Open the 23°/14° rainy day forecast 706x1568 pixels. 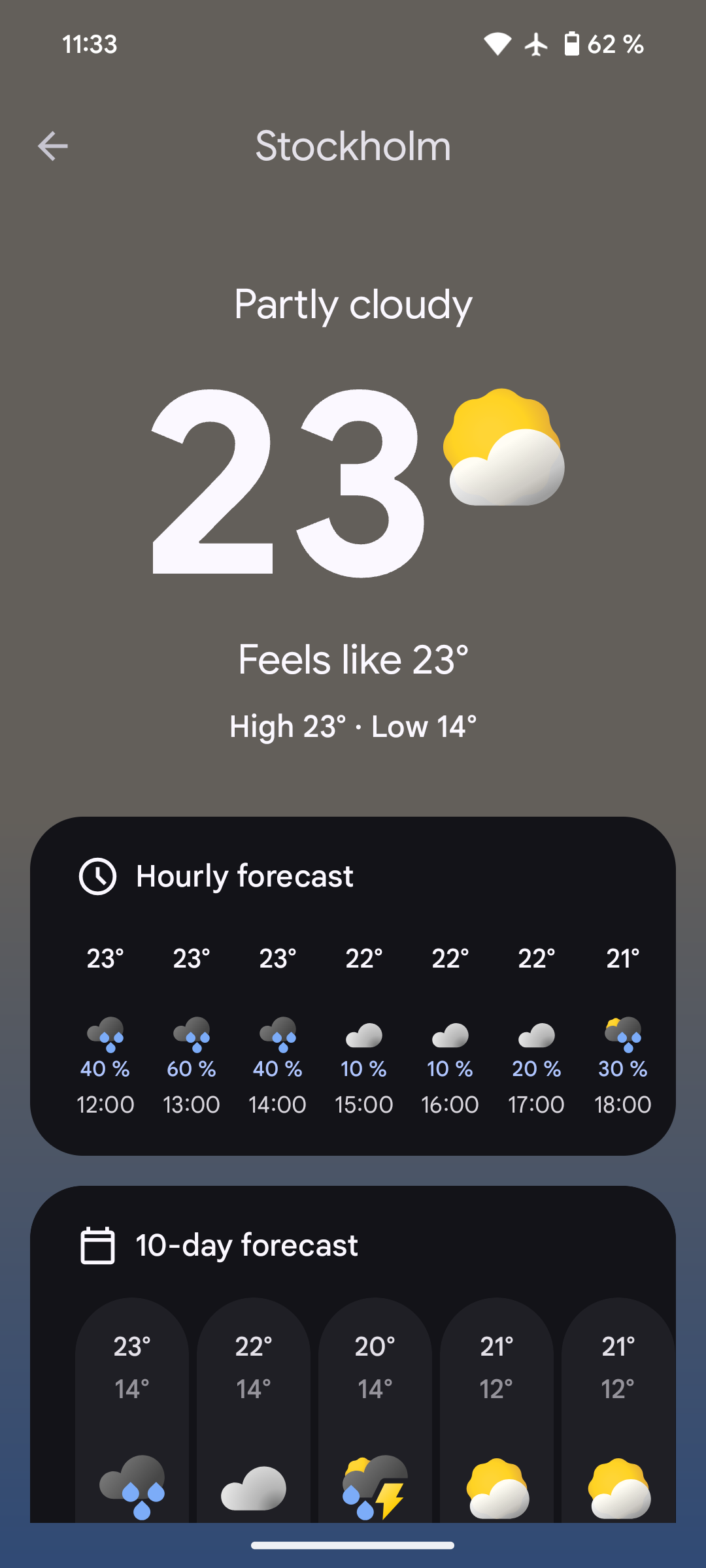tap(132, 1410)
